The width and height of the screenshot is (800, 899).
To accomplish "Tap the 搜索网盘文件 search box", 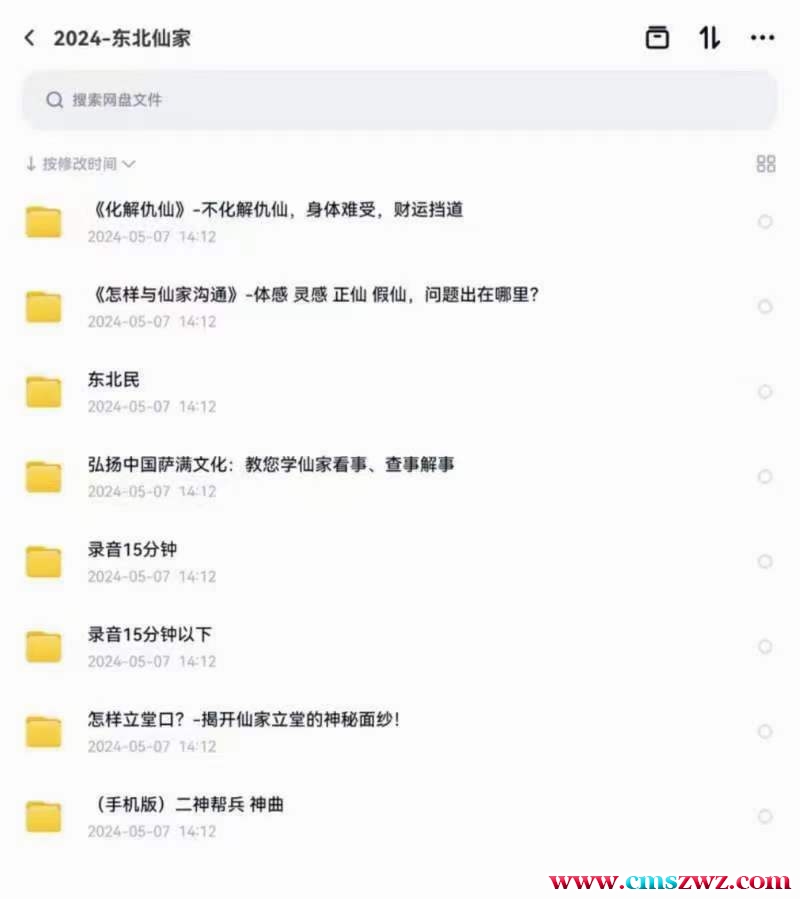I will pos(399,100).
